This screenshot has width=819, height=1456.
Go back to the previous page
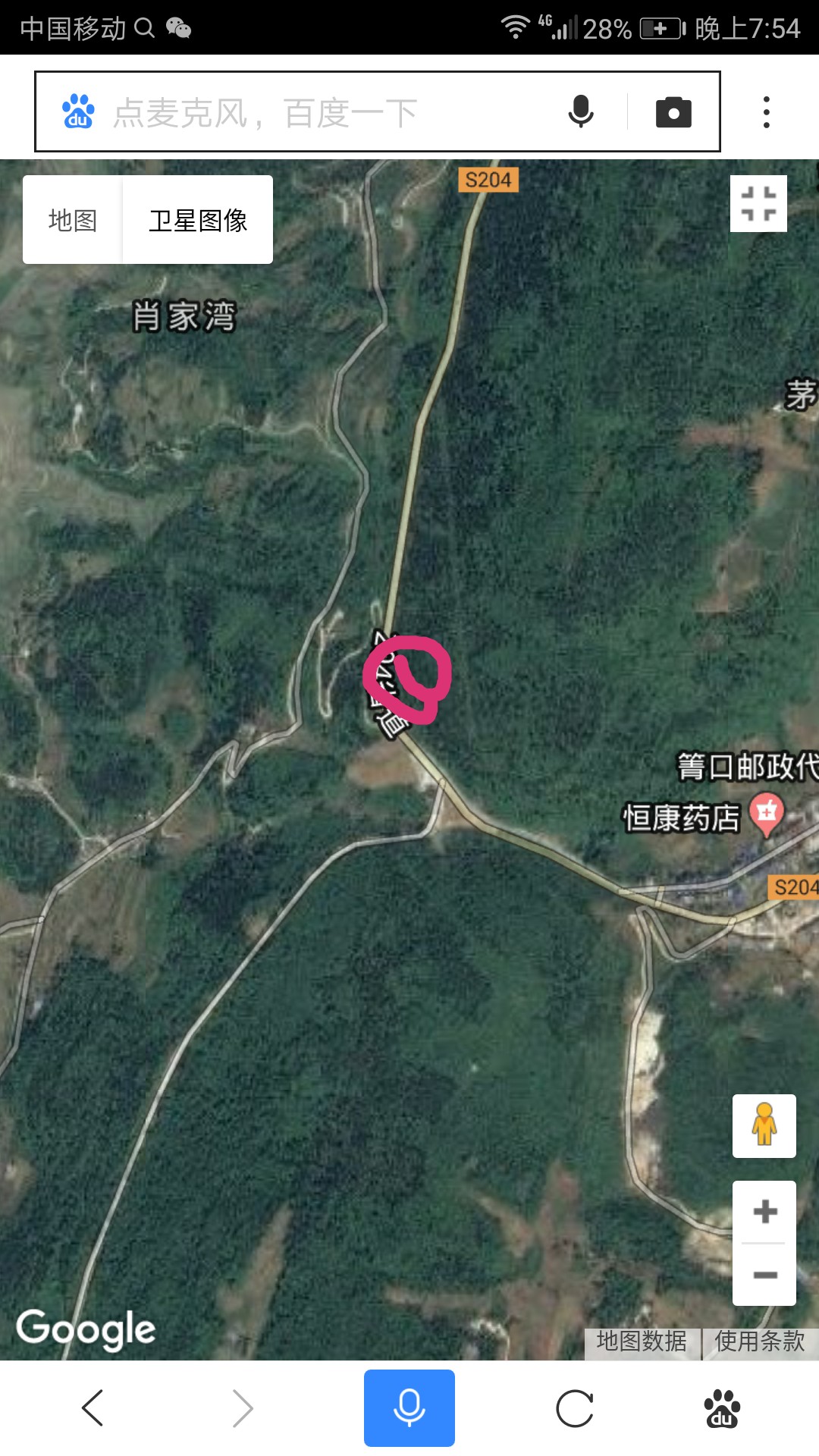(93, 1408)
